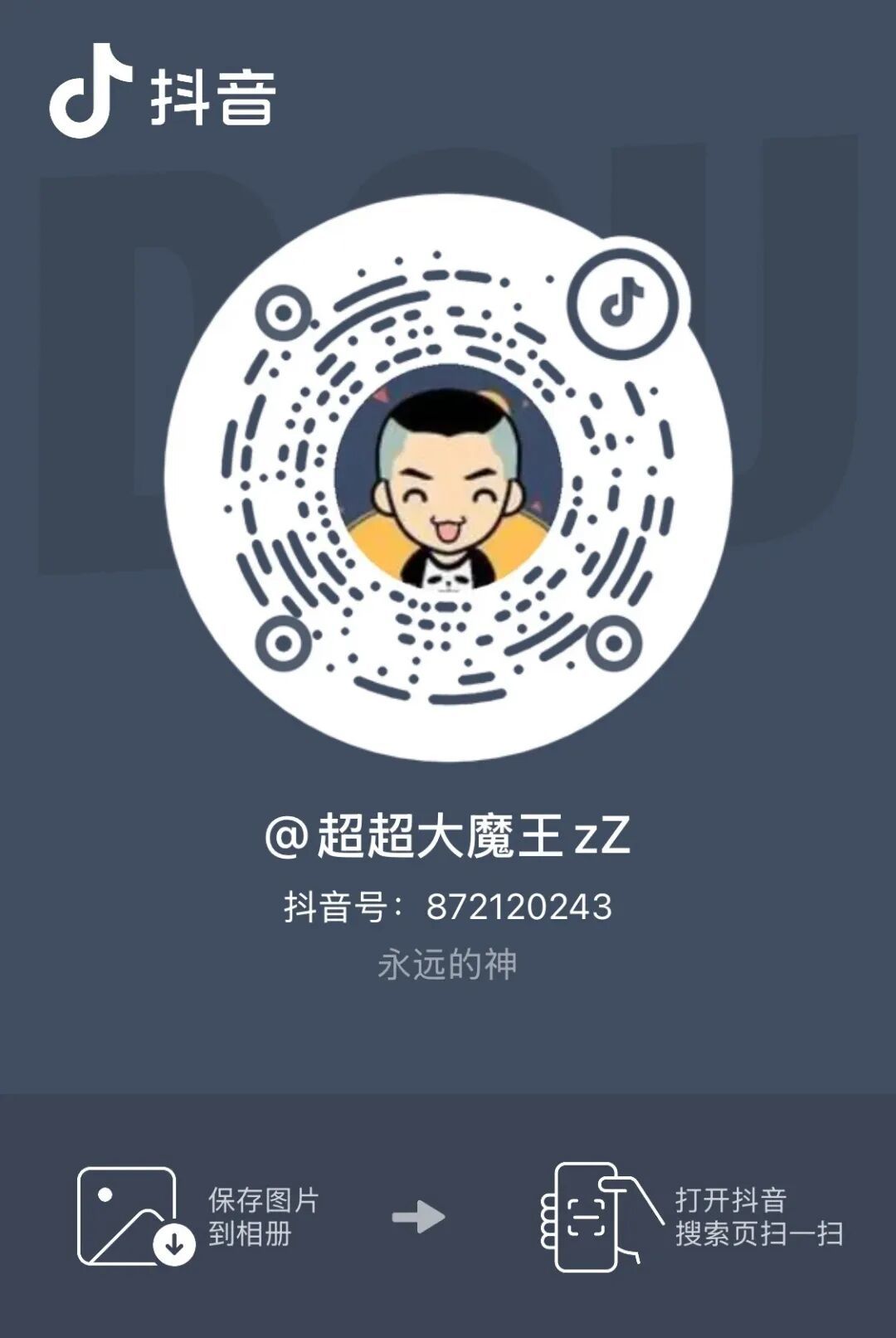The height and width of the screenshot is (1338, 896).
Task: Click the Douyin musical note logo
Action: (91, 95)
